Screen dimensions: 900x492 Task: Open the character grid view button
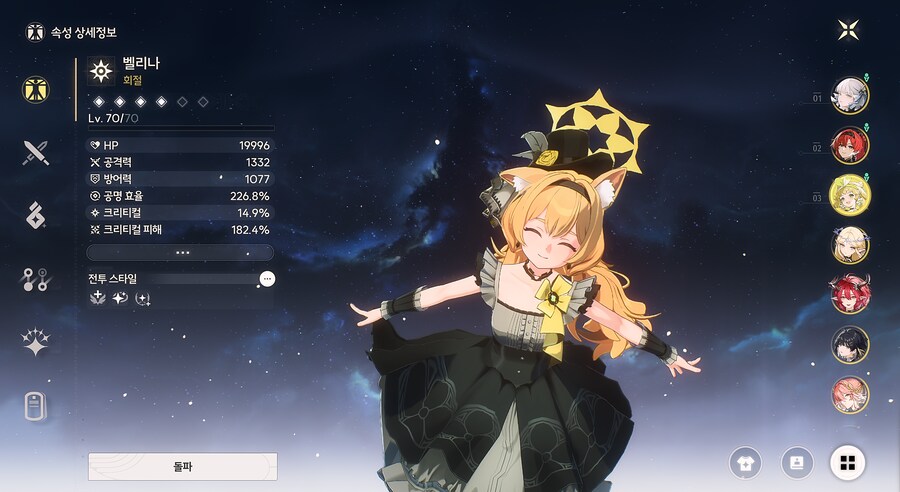[848, 462]
